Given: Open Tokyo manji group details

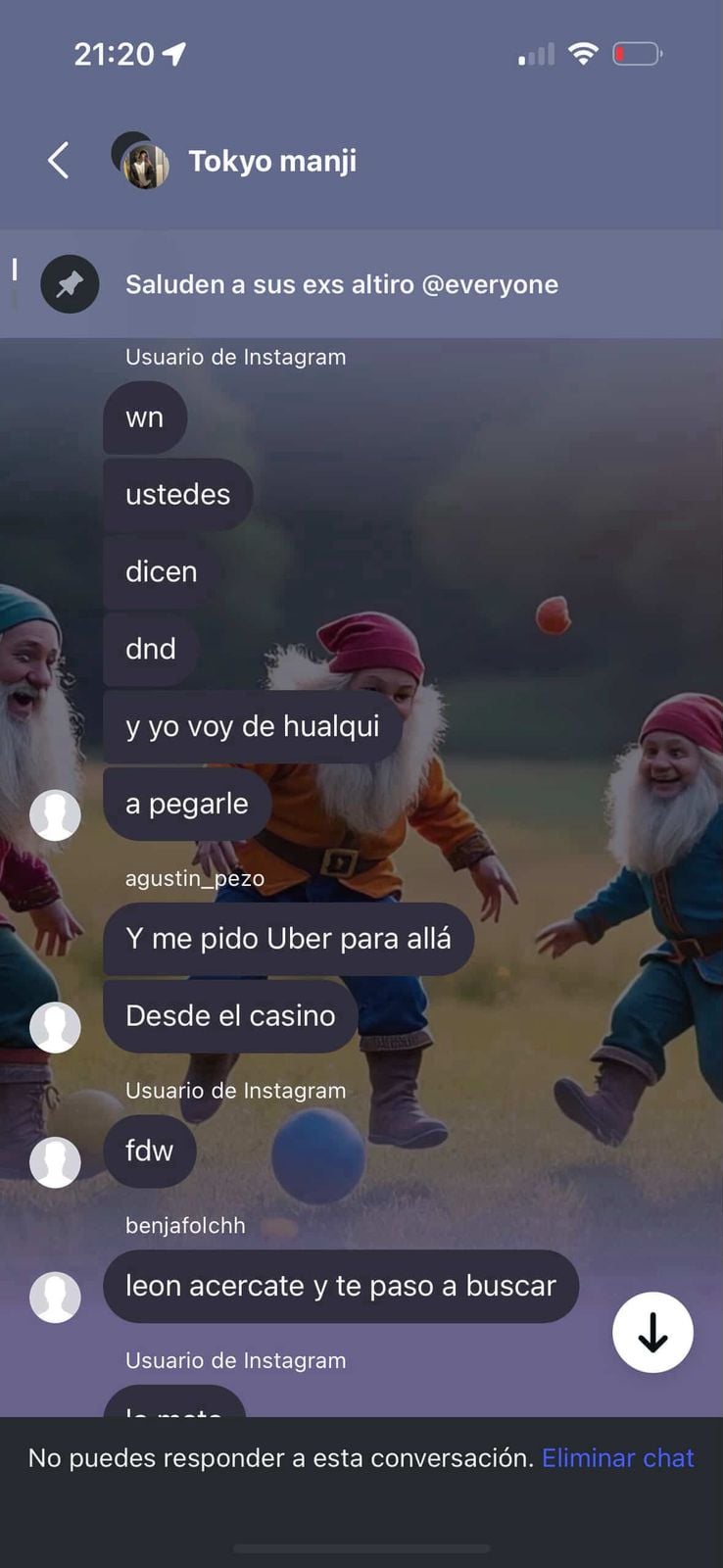Looking at the screenshot, I should tap(271, 162).
